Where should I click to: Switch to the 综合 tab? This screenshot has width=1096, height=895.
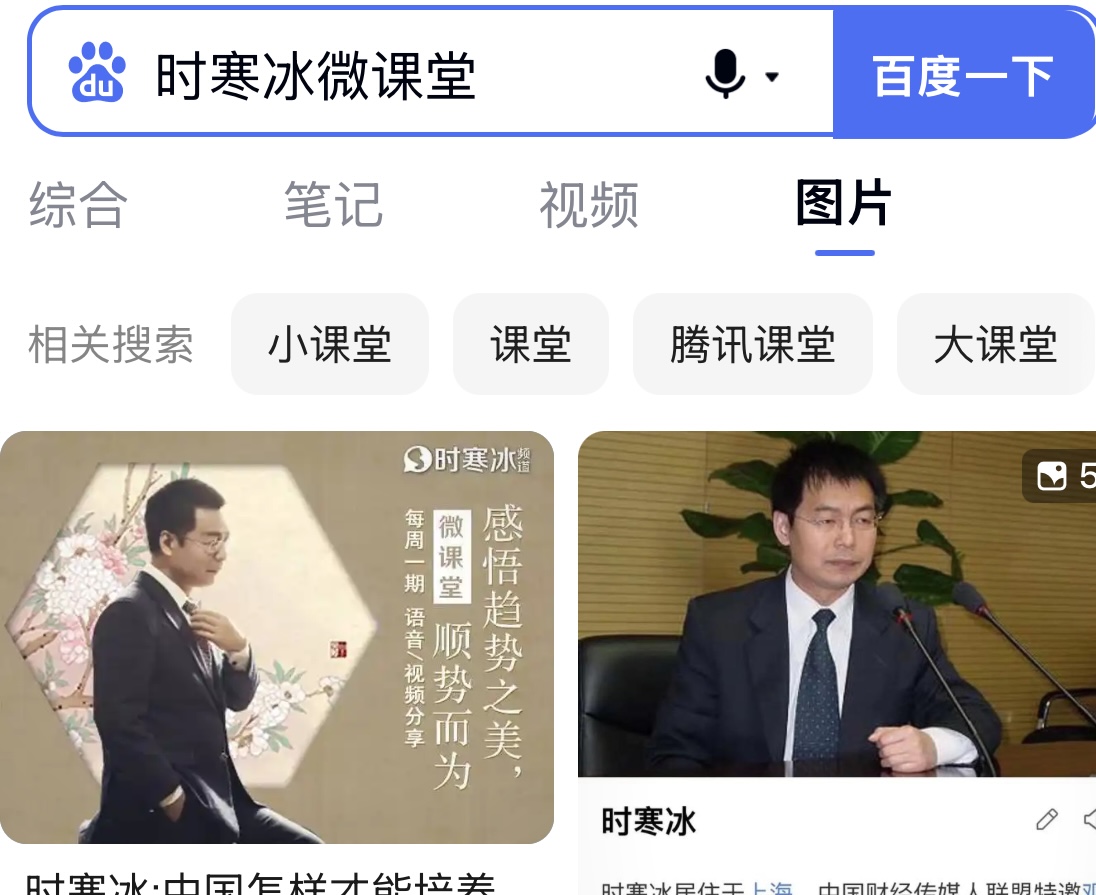pos(78,205)
